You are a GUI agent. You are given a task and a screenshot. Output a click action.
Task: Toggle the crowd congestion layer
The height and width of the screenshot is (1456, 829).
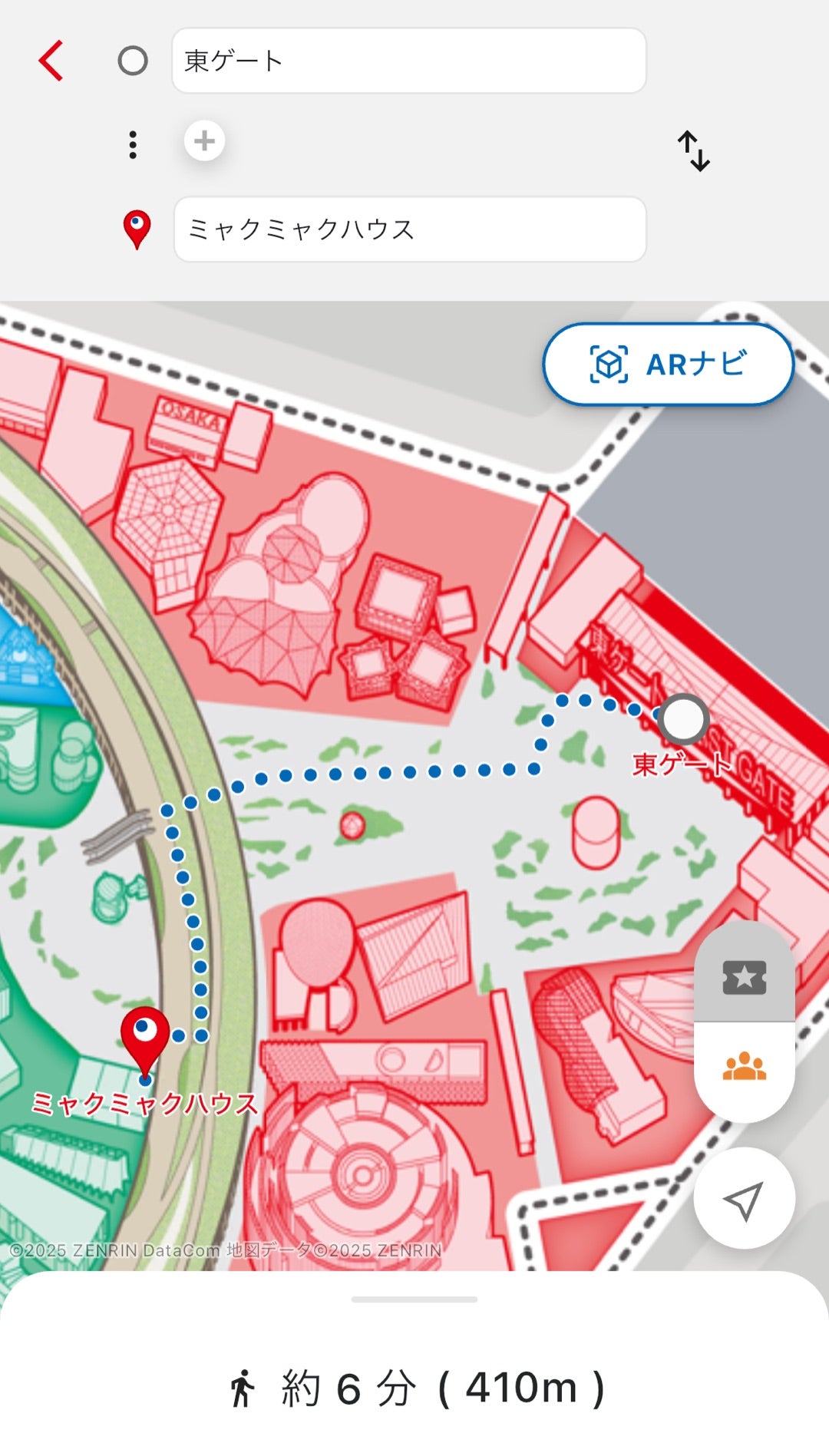[744, 1068]
